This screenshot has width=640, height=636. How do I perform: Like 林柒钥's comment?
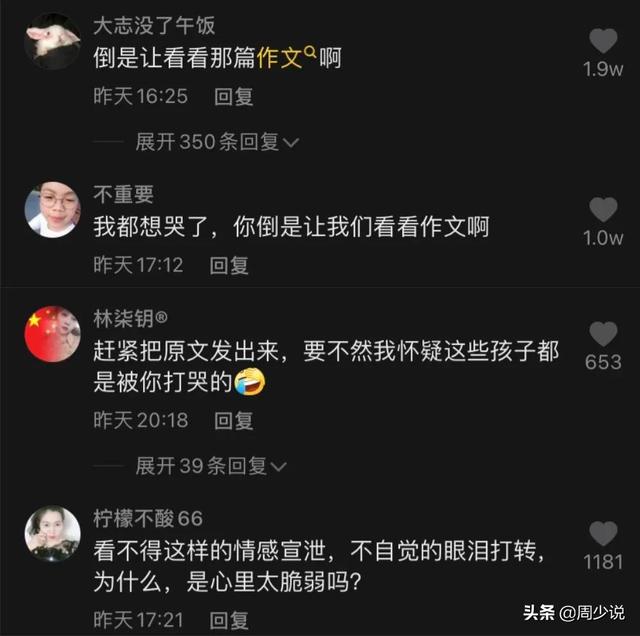coord(603,334)
